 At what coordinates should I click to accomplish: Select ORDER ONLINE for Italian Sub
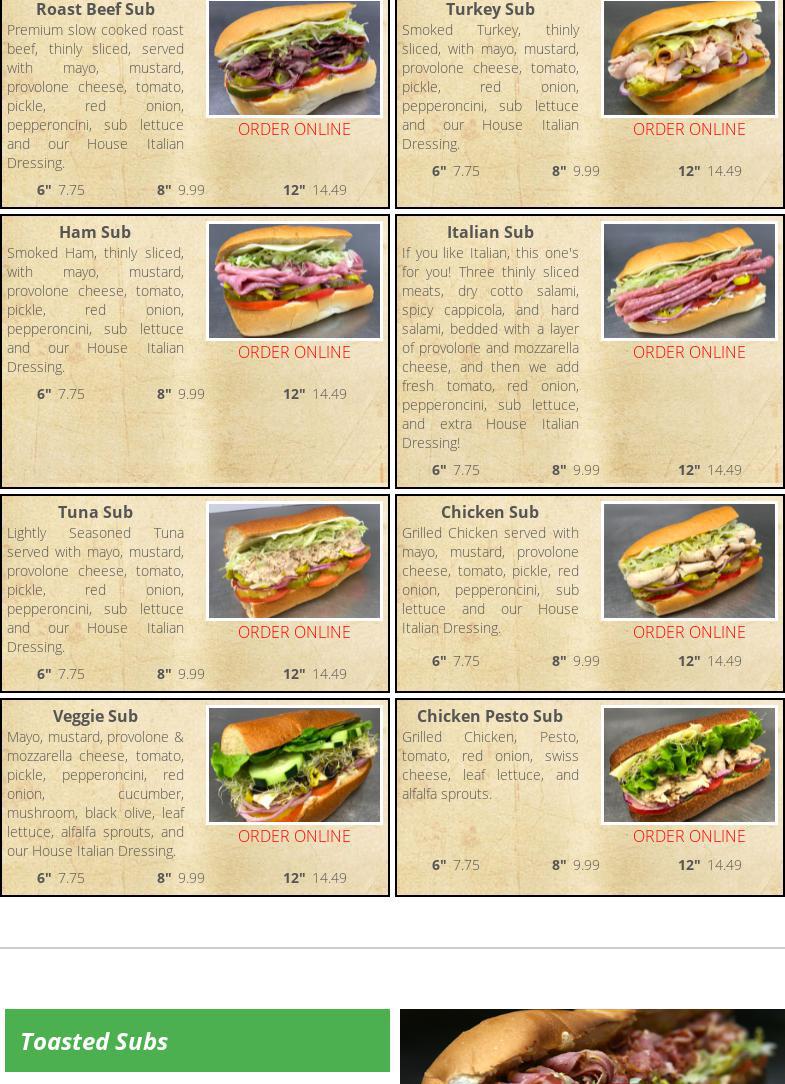[689, 352]
